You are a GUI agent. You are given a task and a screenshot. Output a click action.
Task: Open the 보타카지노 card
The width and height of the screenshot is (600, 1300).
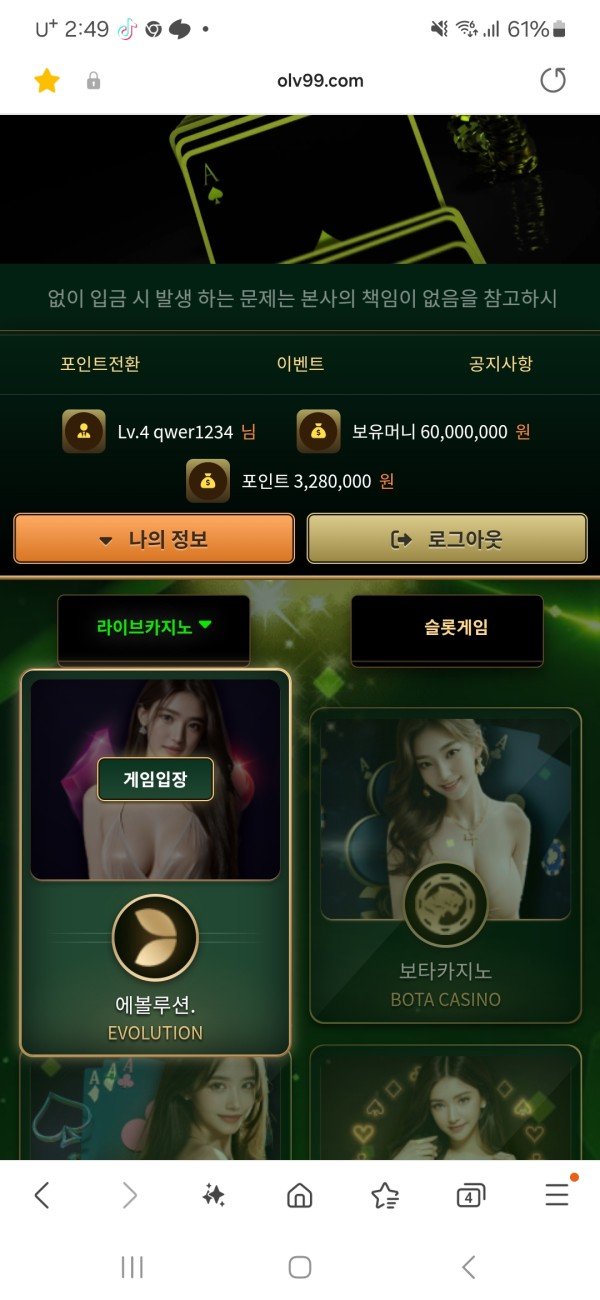point(446,865)
